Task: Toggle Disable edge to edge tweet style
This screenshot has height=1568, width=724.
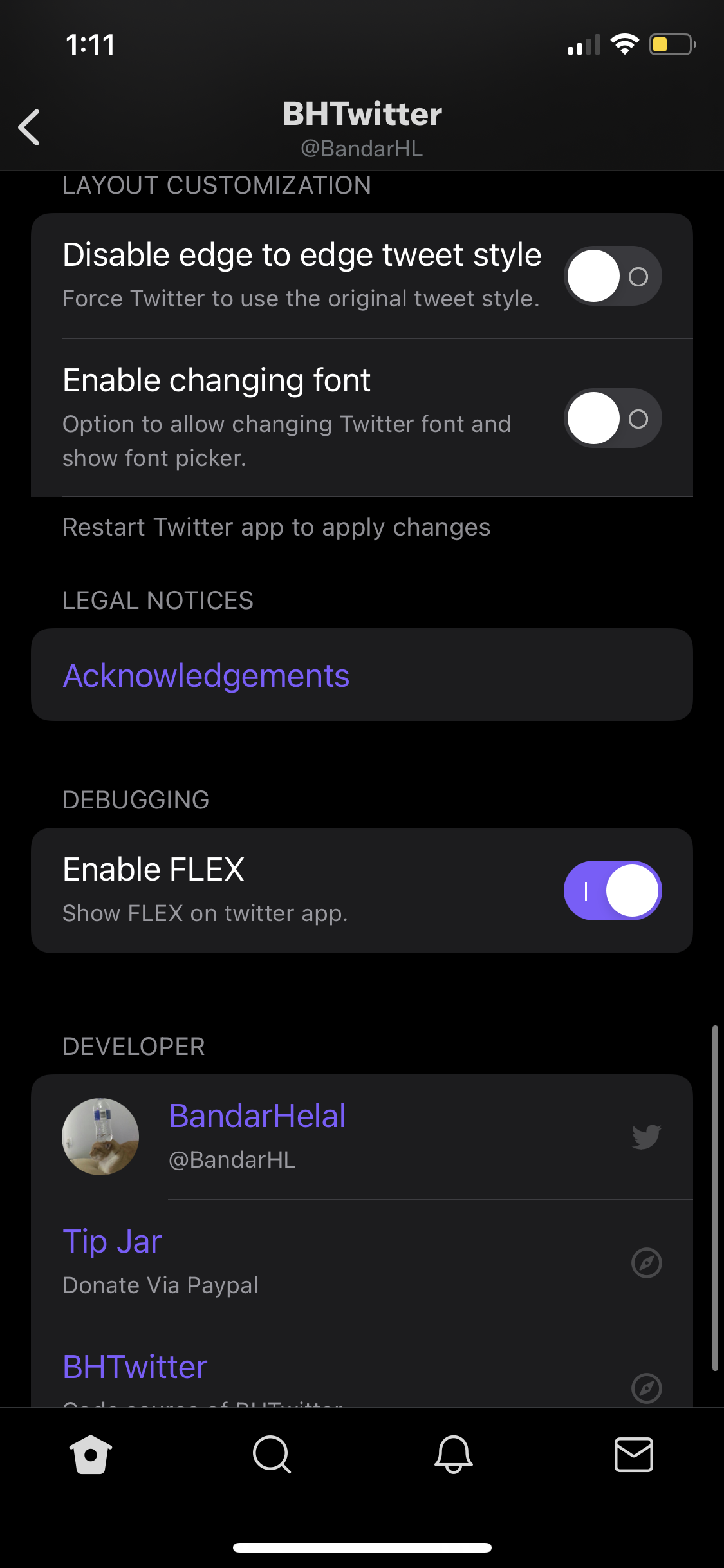Action: click(x=613, y=276)
